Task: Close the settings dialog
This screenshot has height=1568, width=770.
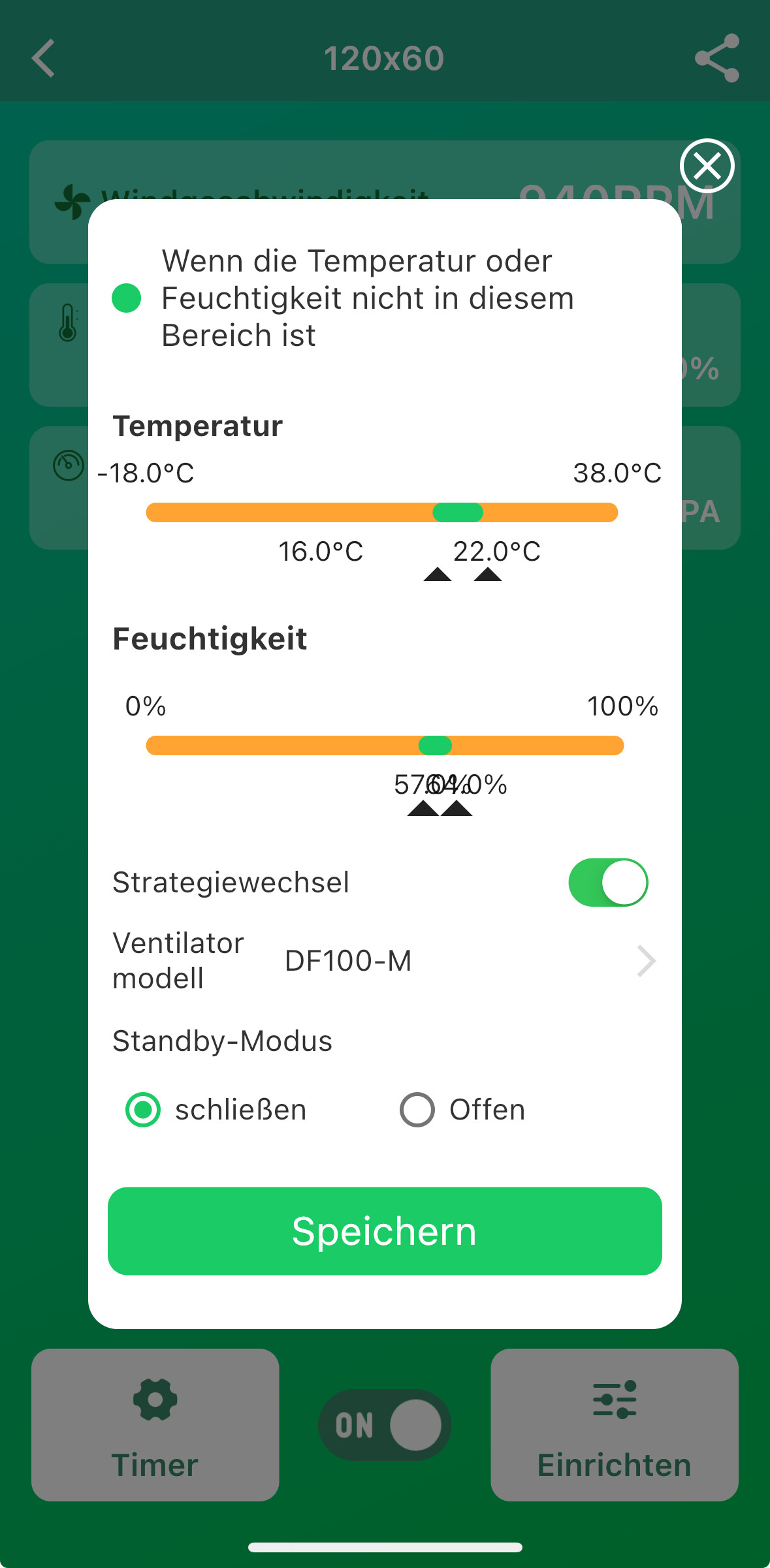Action: click(x=707, y=166)
